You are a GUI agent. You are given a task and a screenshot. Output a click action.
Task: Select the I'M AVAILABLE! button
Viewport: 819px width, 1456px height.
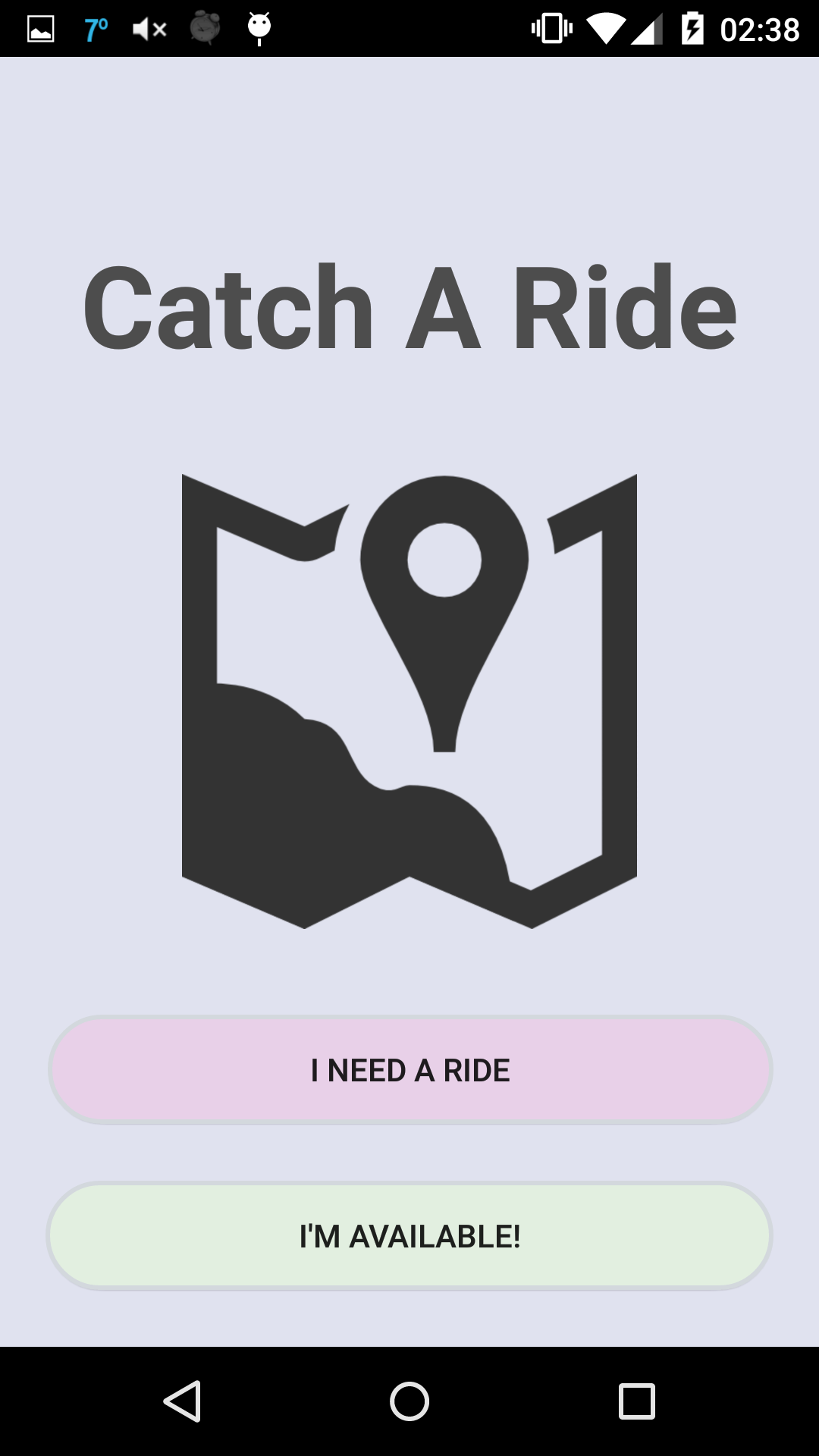(x=409, y=1236)
